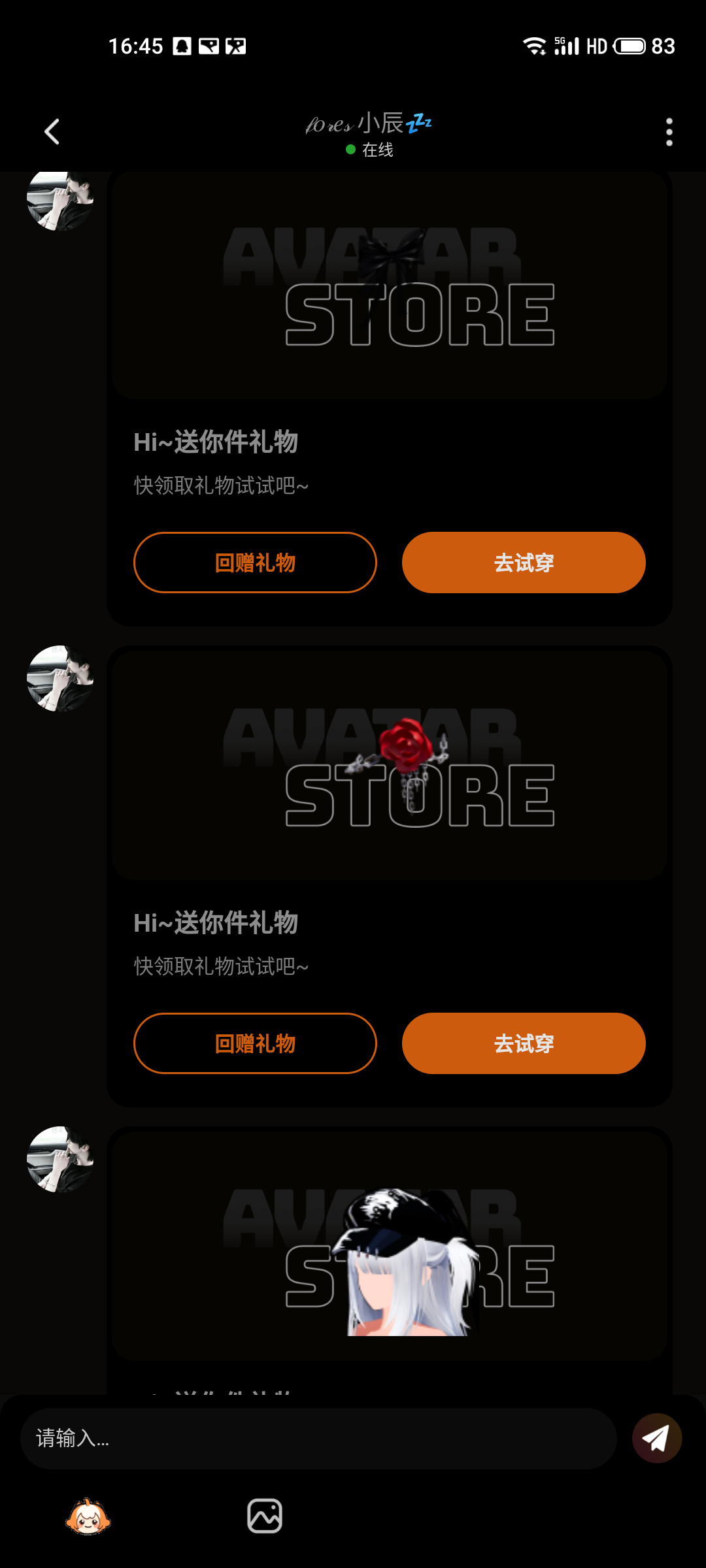Go back from the chat
The height and width of the screenshot is (1568, 706).
52,132
